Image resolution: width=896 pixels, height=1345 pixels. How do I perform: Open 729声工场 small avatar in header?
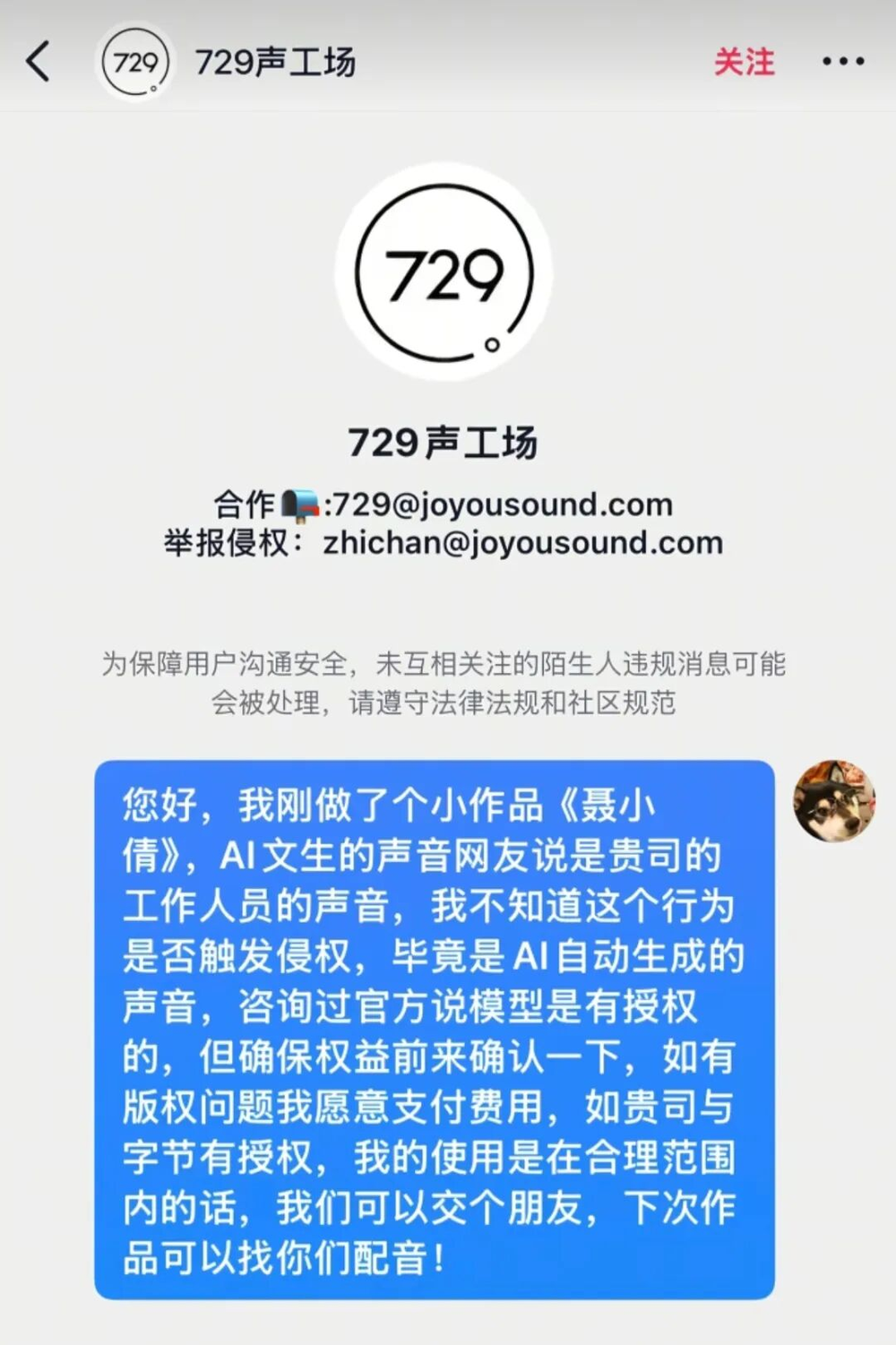pyautogui.click(x=136, y=63)
